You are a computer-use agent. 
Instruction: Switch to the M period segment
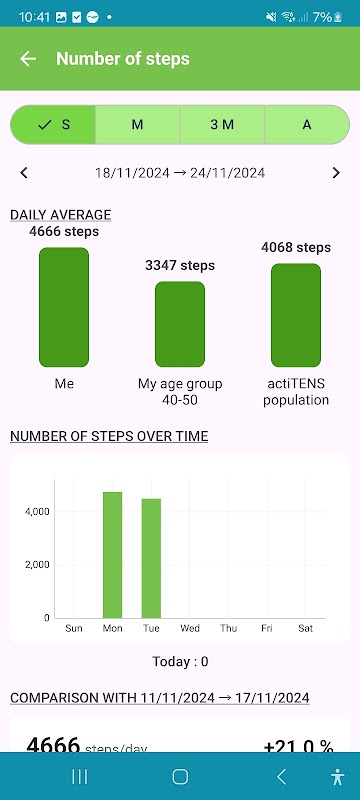(138, 124)
